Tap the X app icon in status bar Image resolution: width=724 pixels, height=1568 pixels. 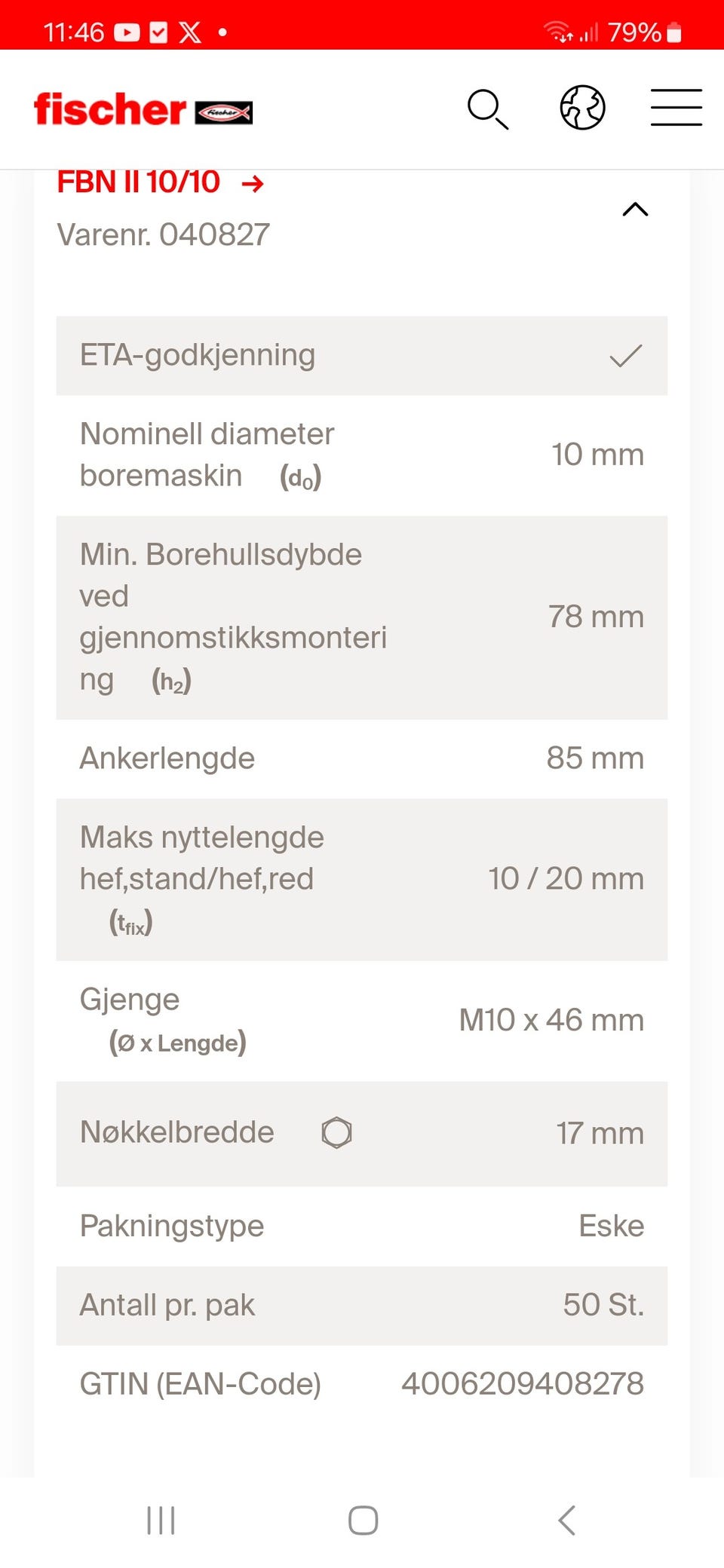190,32
